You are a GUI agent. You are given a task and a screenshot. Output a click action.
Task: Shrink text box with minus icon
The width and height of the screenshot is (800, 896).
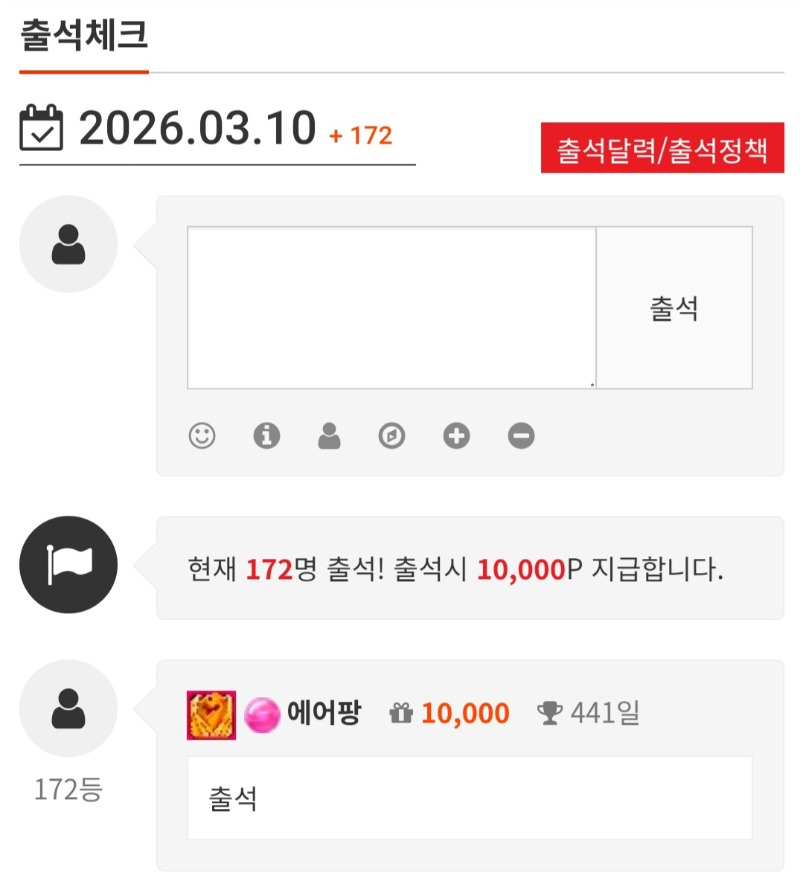click(x=521, y=436)
